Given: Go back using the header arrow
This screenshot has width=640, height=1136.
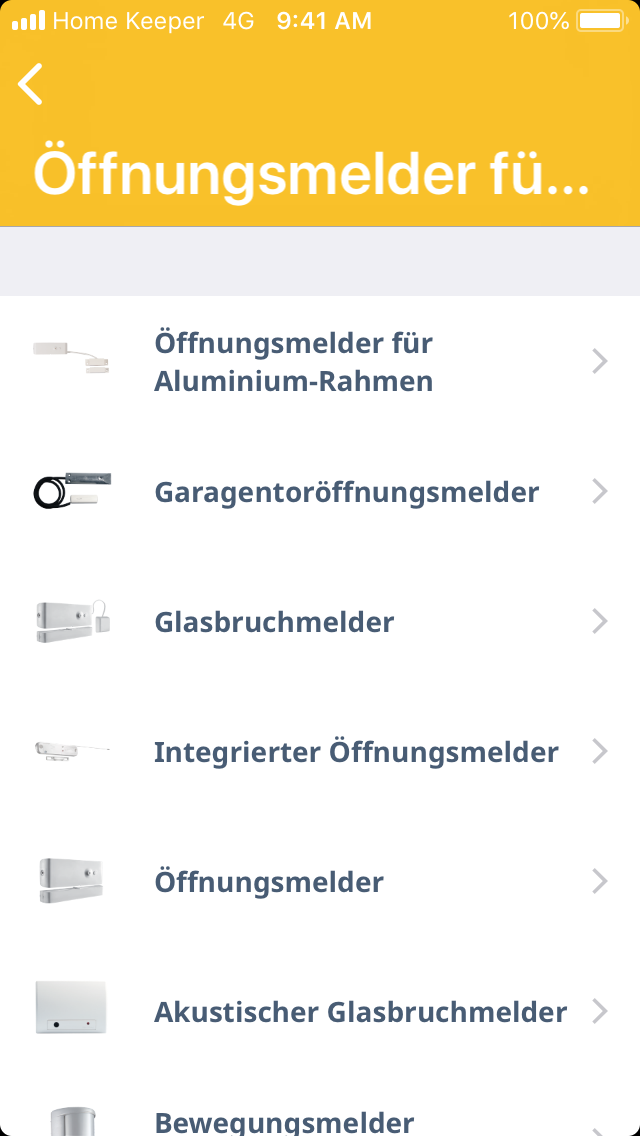Looking at the screenshot, I should (x=31, y=84).
